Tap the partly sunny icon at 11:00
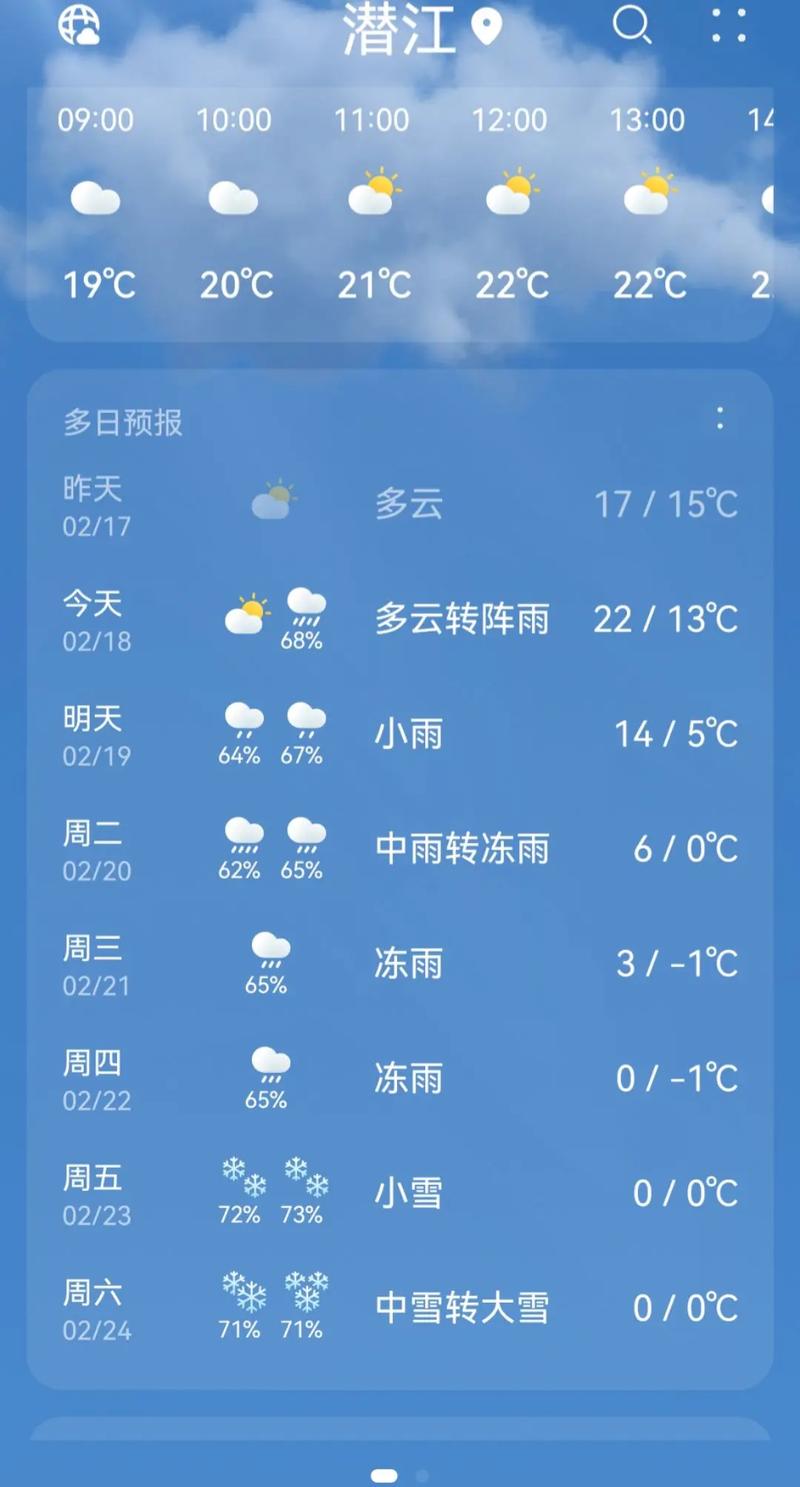The height and width of the screenshot is (1487, 800). pos(372,192)
